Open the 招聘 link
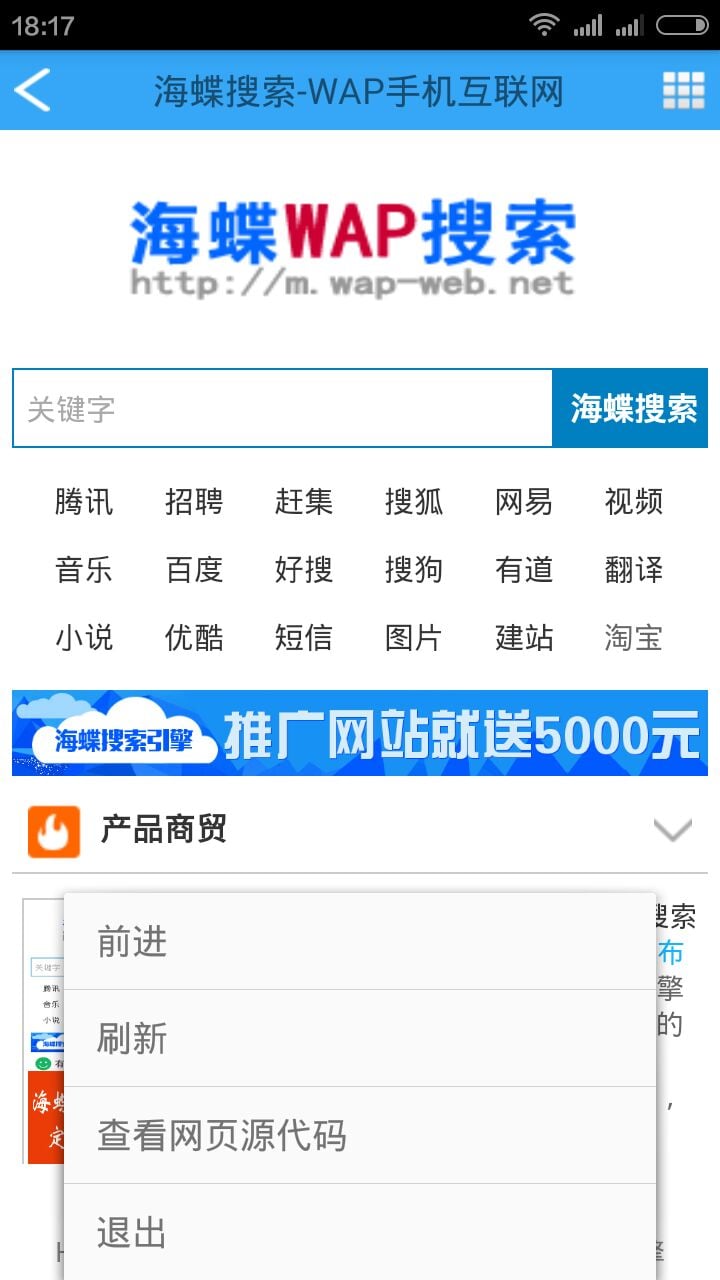The height and width of the screenshot is (1280, 720). (194, 502)
